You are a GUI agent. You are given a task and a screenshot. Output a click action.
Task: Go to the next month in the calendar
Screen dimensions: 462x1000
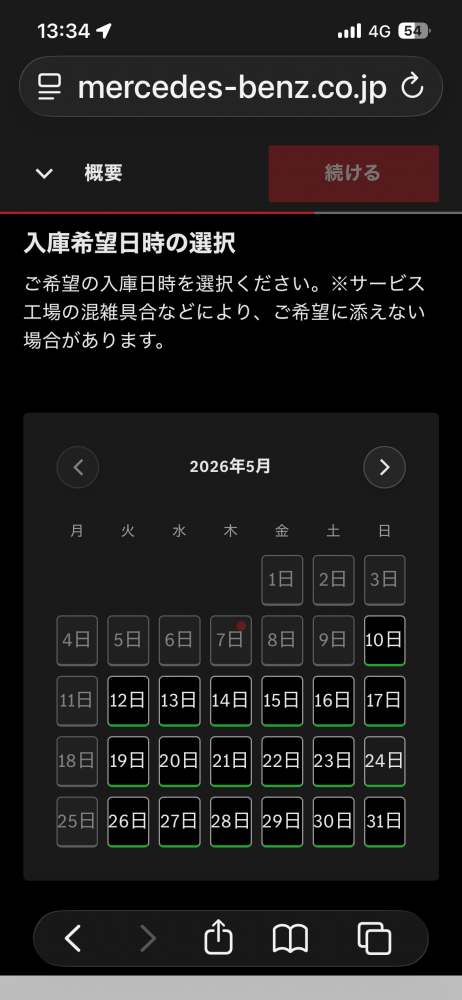coord(384,467)
